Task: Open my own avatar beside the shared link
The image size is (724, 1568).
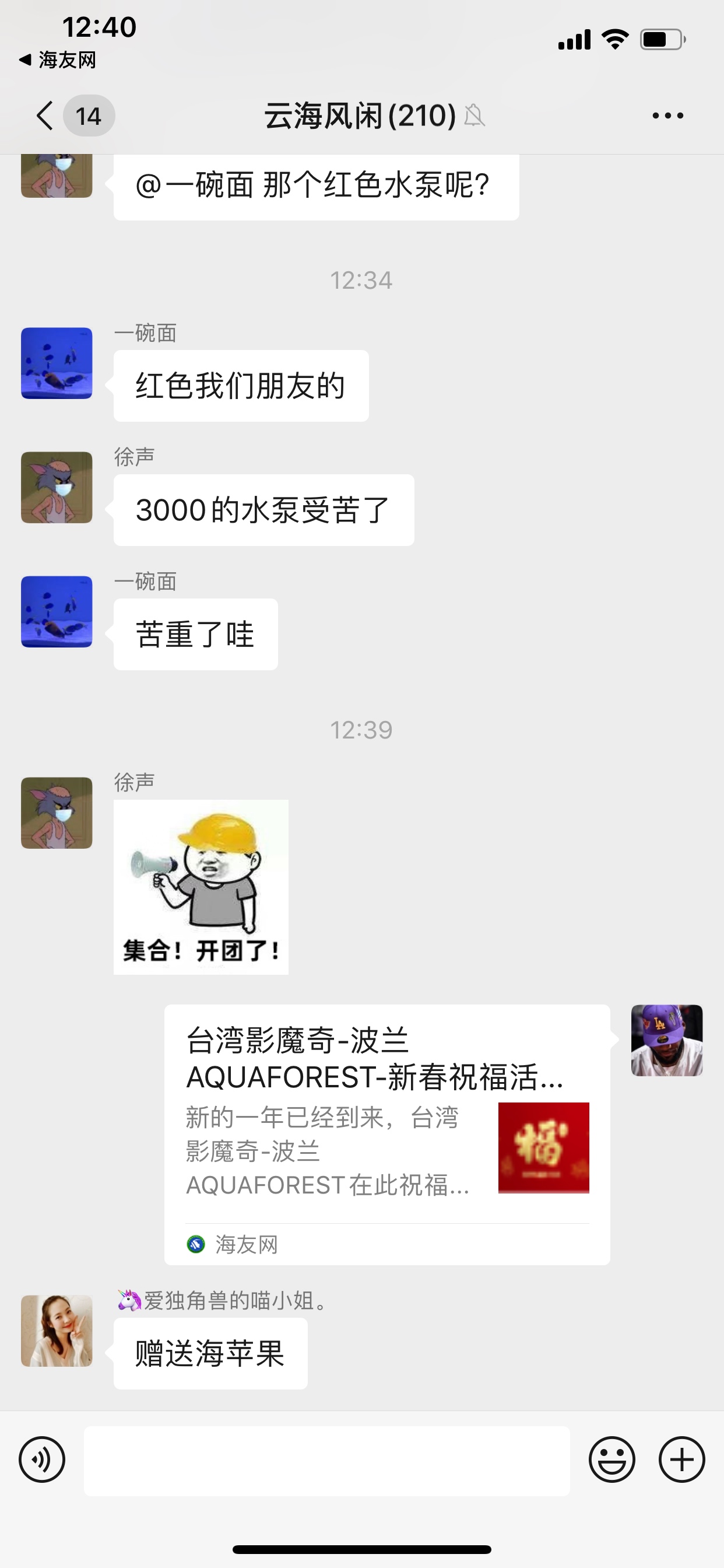Action: [667, 1040]
